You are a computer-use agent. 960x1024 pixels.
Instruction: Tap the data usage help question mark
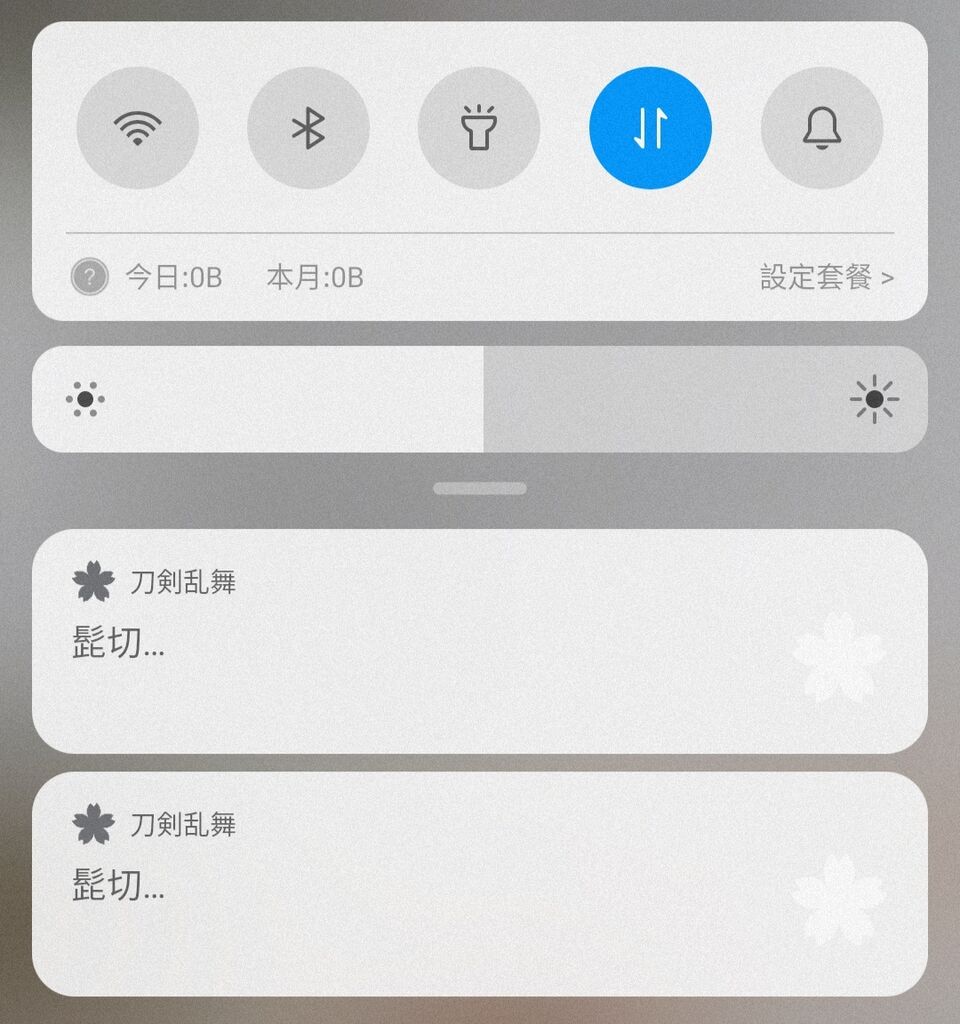click(89, 277)
